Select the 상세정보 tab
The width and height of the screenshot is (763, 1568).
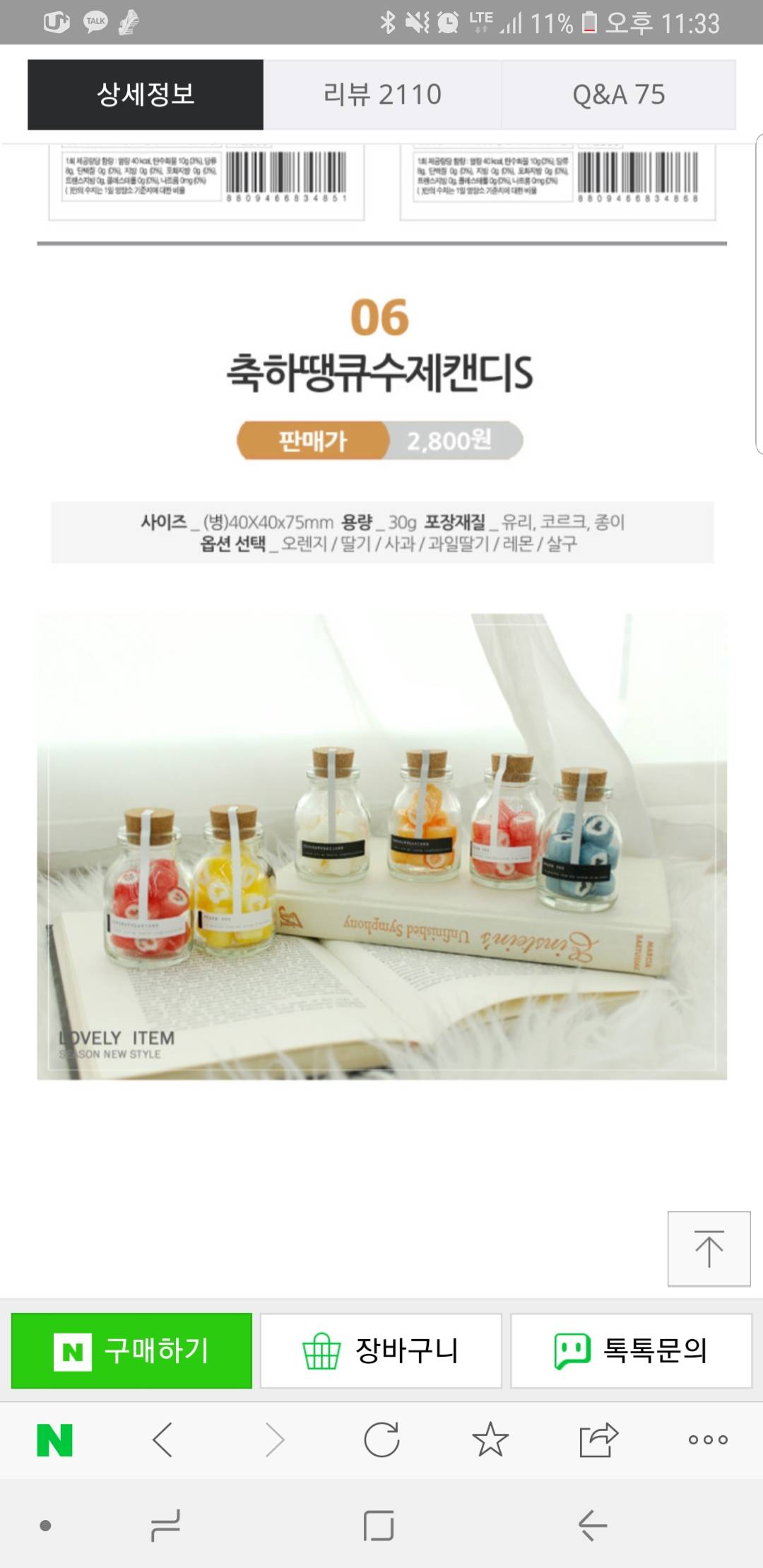[x=146, y=94]
